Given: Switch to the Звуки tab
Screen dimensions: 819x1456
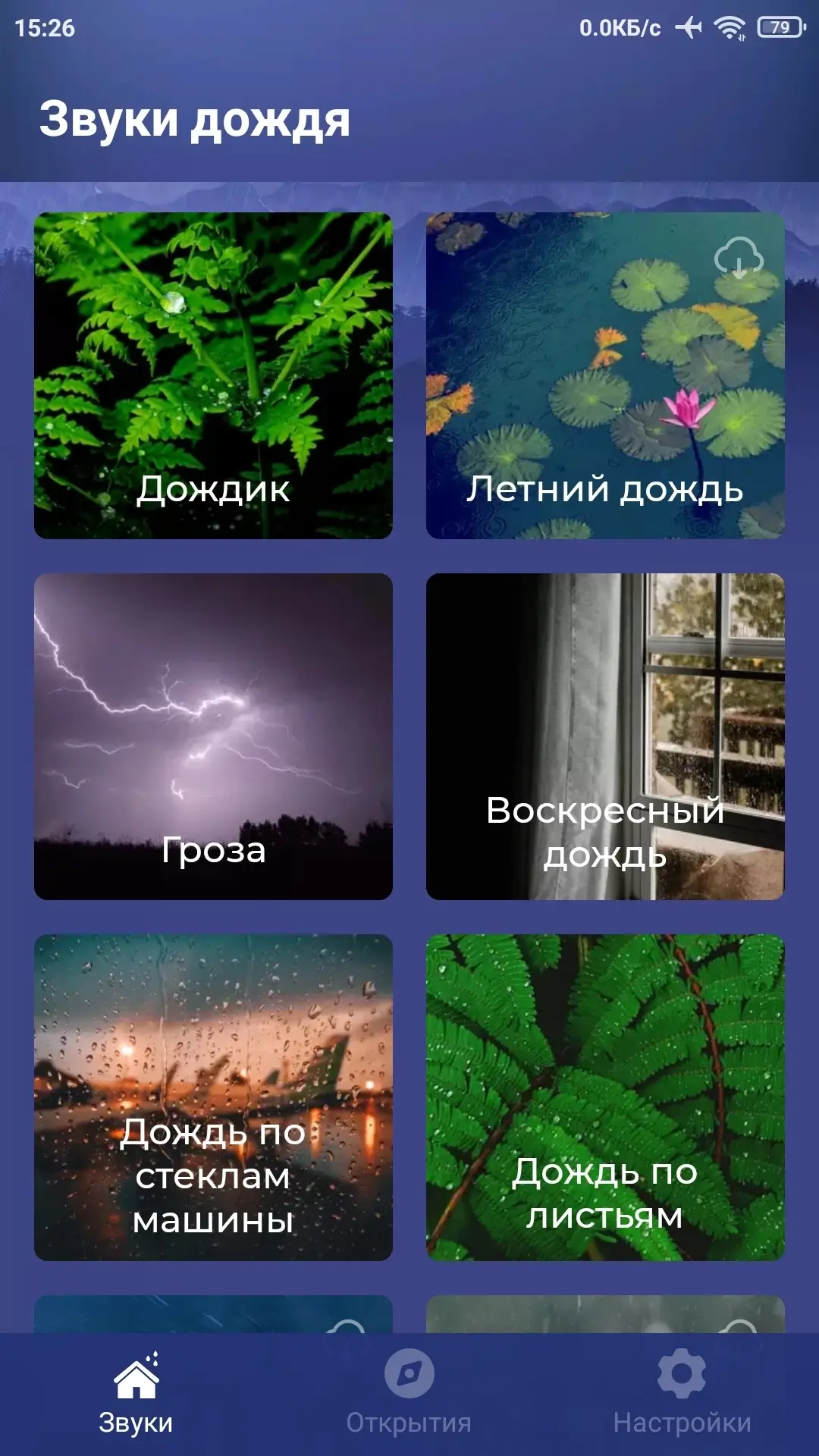Looking at the screenshot, I should pos(136,1394).
